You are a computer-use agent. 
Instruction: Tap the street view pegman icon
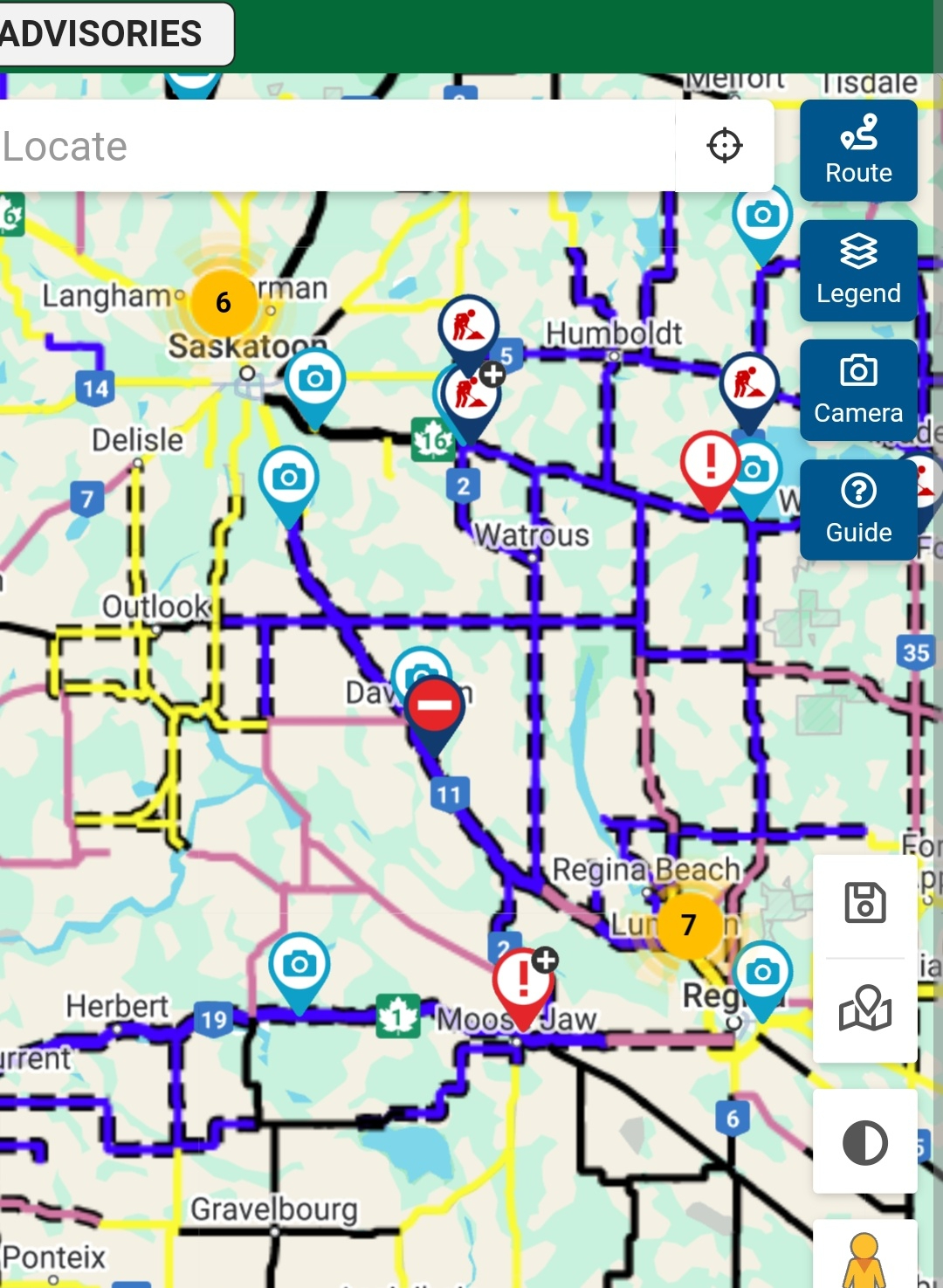coord(864,1257)
